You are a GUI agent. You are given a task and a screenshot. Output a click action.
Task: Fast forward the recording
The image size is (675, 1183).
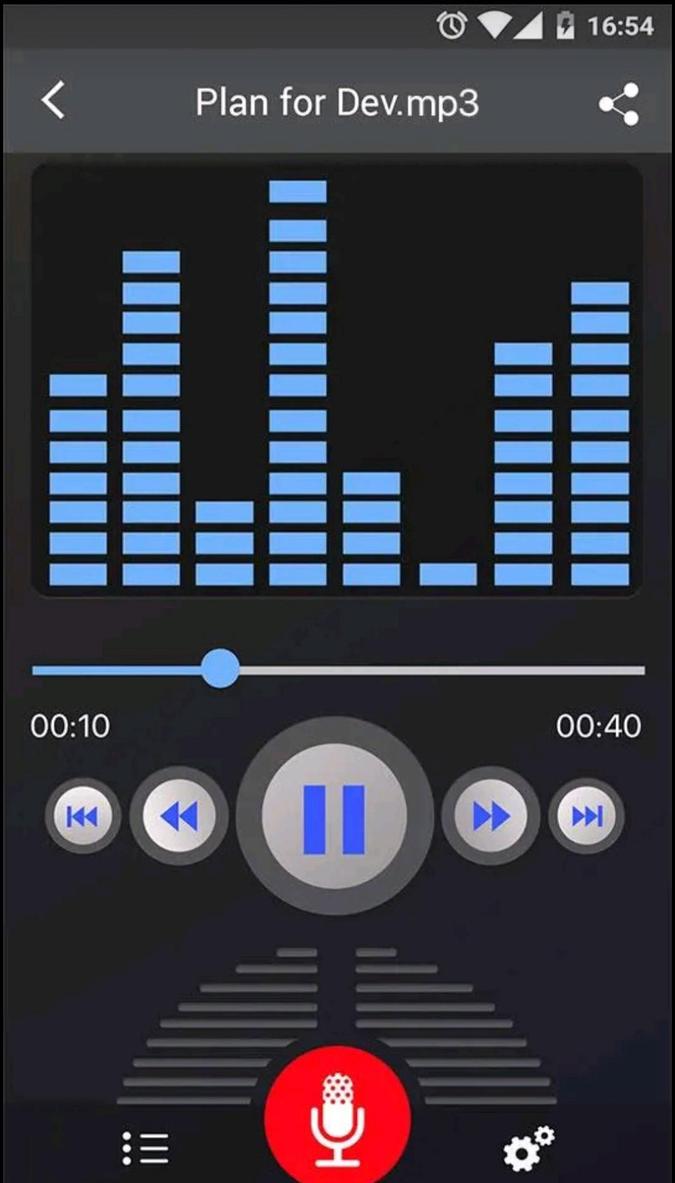pyautogui.click(x=491, y=817)
